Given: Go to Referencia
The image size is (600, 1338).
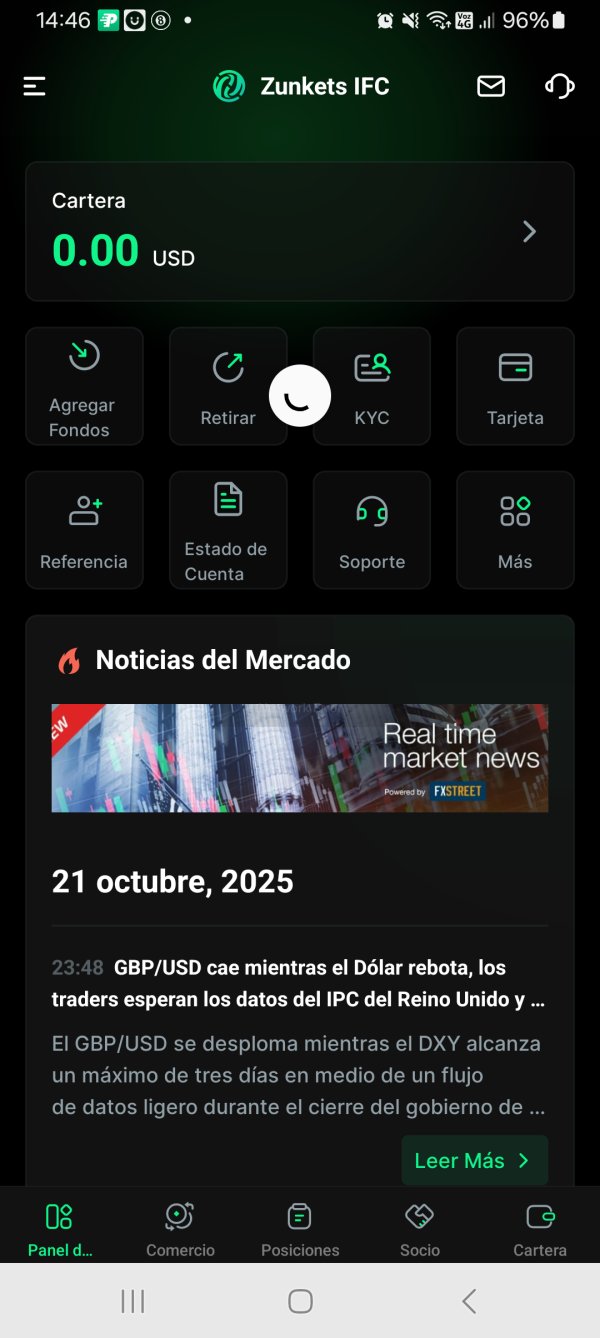Looking at the screenshot, I should coord(84,530).
